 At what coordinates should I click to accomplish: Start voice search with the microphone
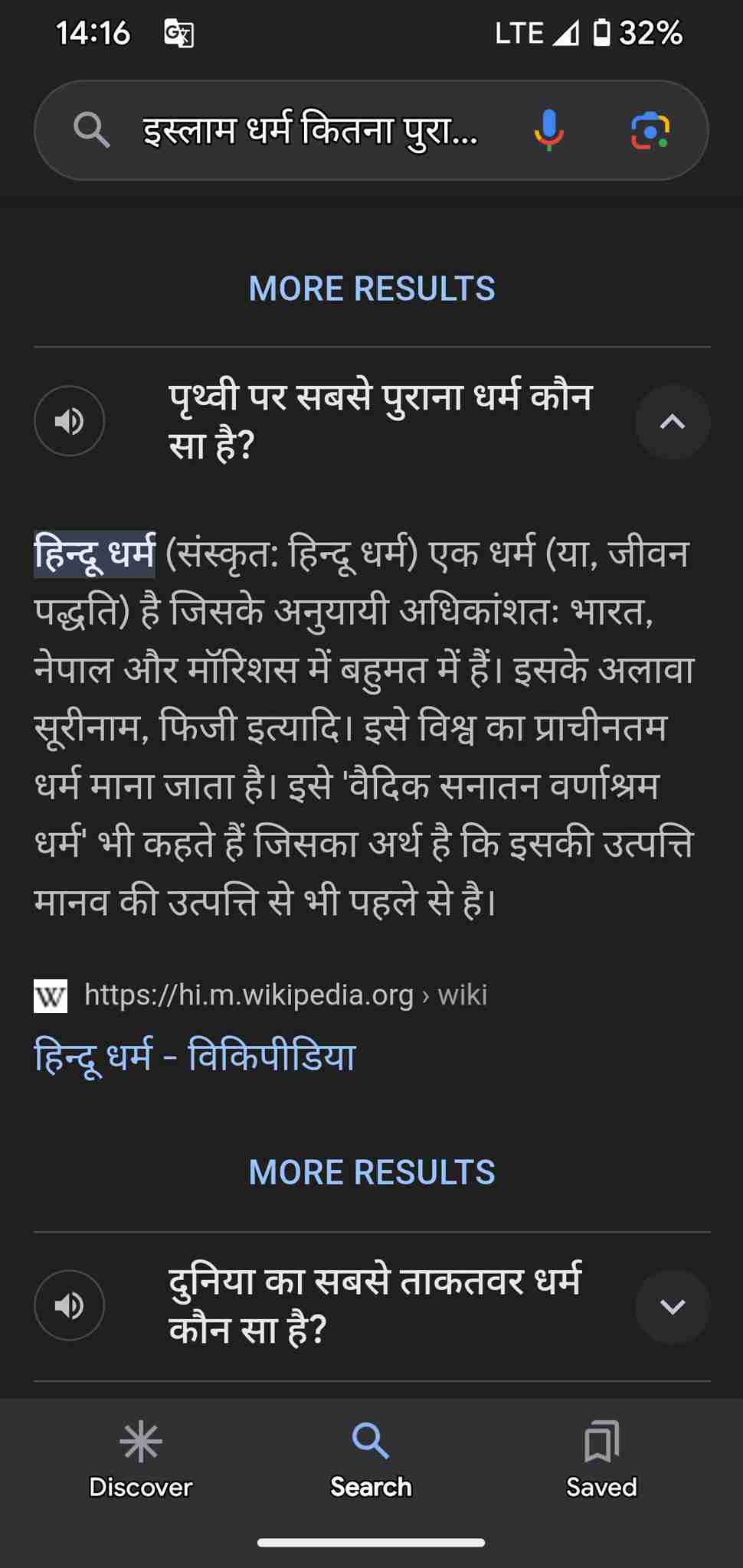pyautogui.click(x=548, y=130)
